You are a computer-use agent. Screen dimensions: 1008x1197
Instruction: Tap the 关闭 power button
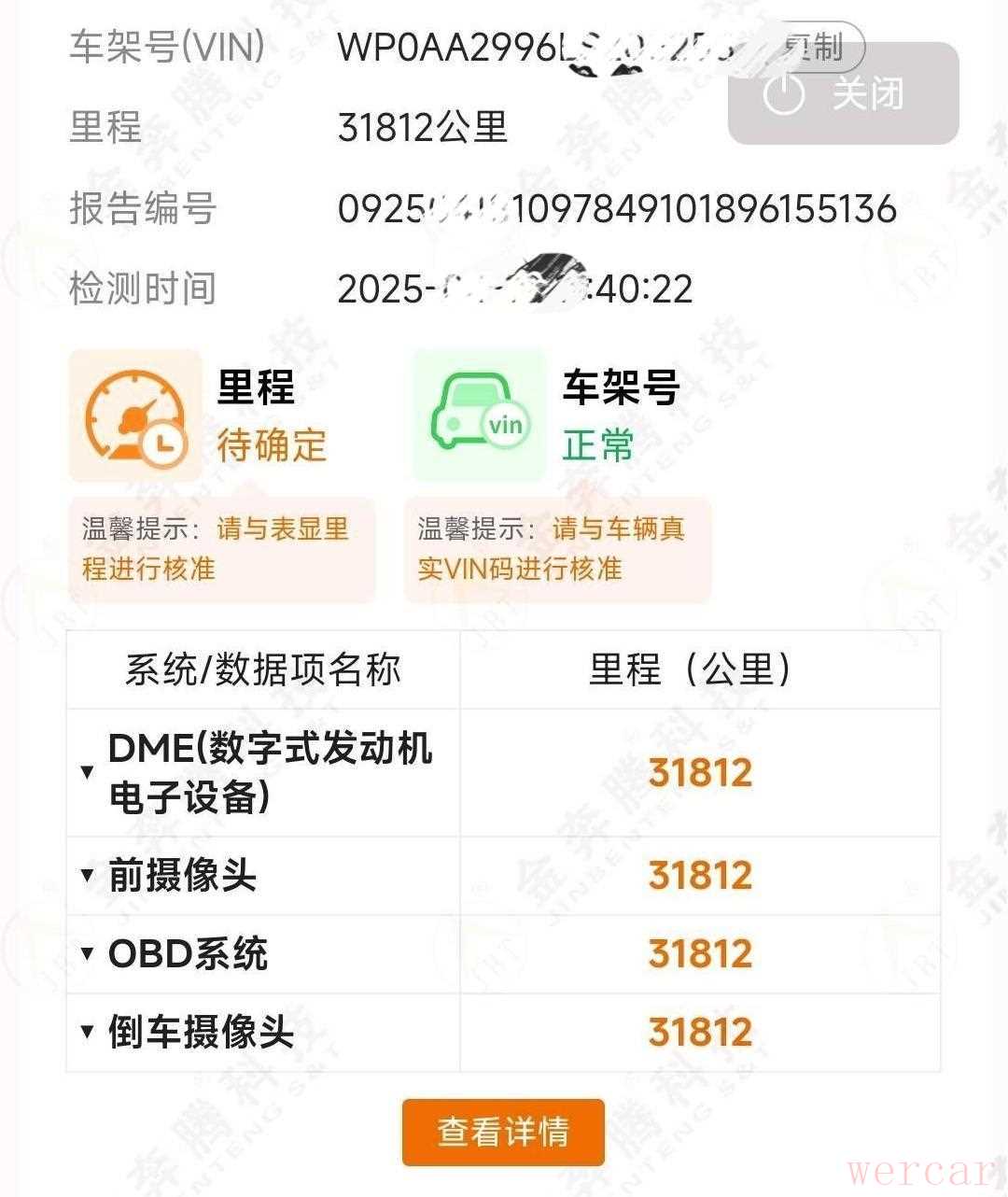click(842, 93)
